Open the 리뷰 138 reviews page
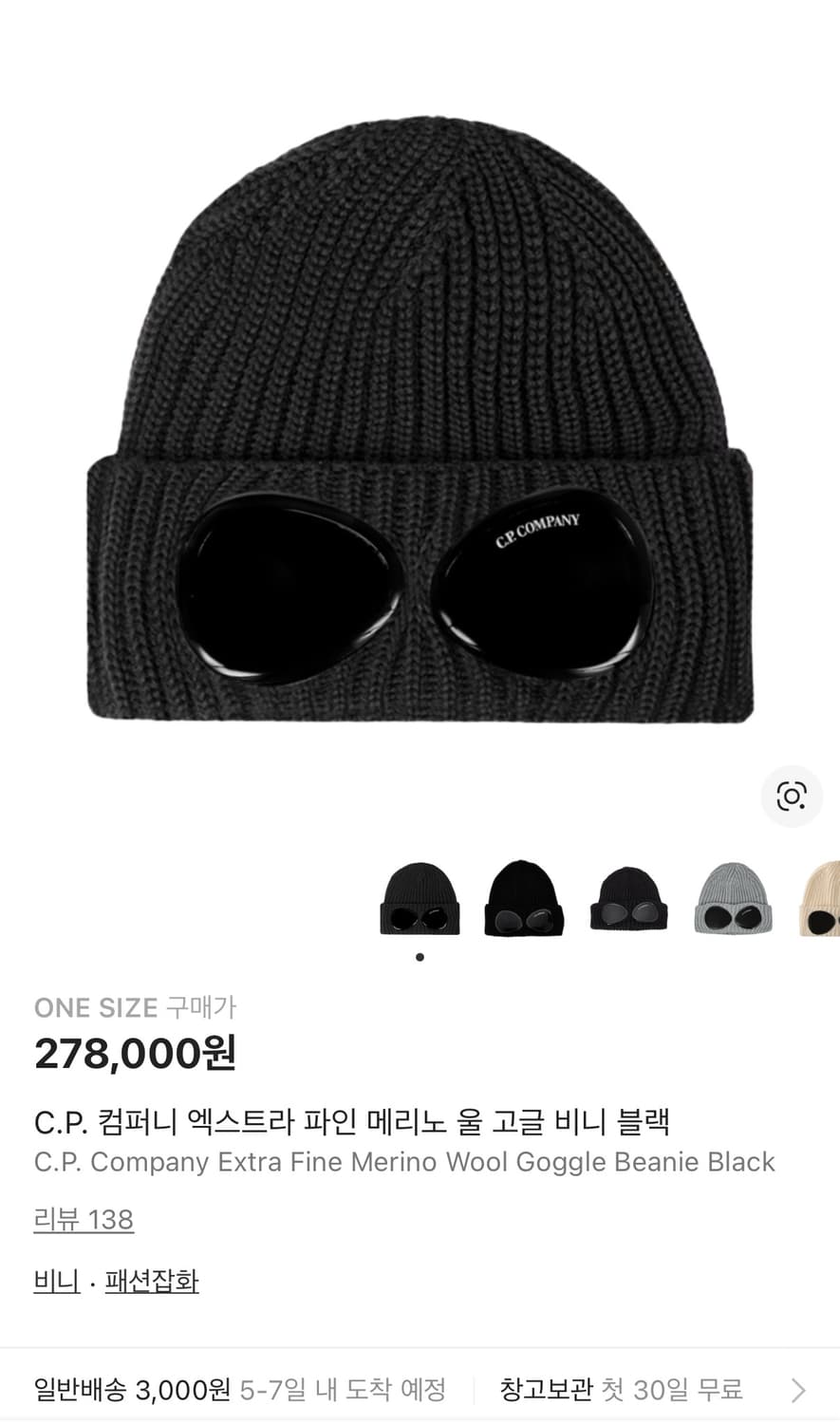The image size is (840, 1424). (x=84, y=1220)
